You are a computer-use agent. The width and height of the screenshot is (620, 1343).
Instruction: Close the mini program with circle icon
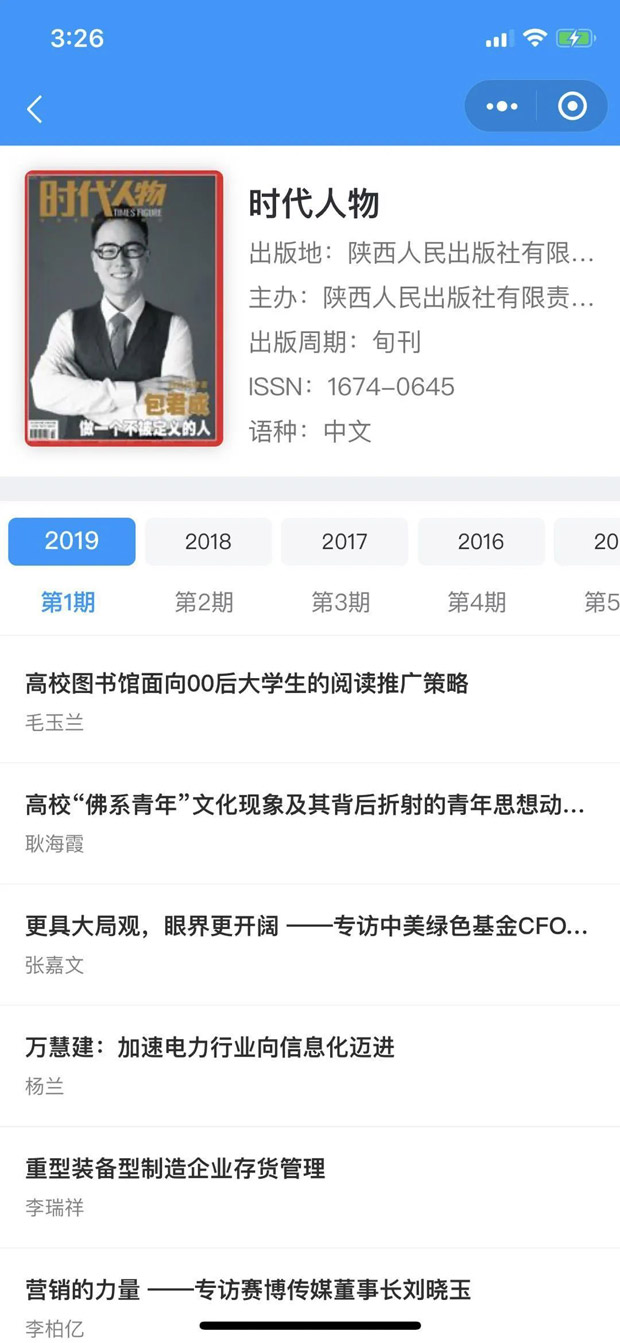click(572, 106)
